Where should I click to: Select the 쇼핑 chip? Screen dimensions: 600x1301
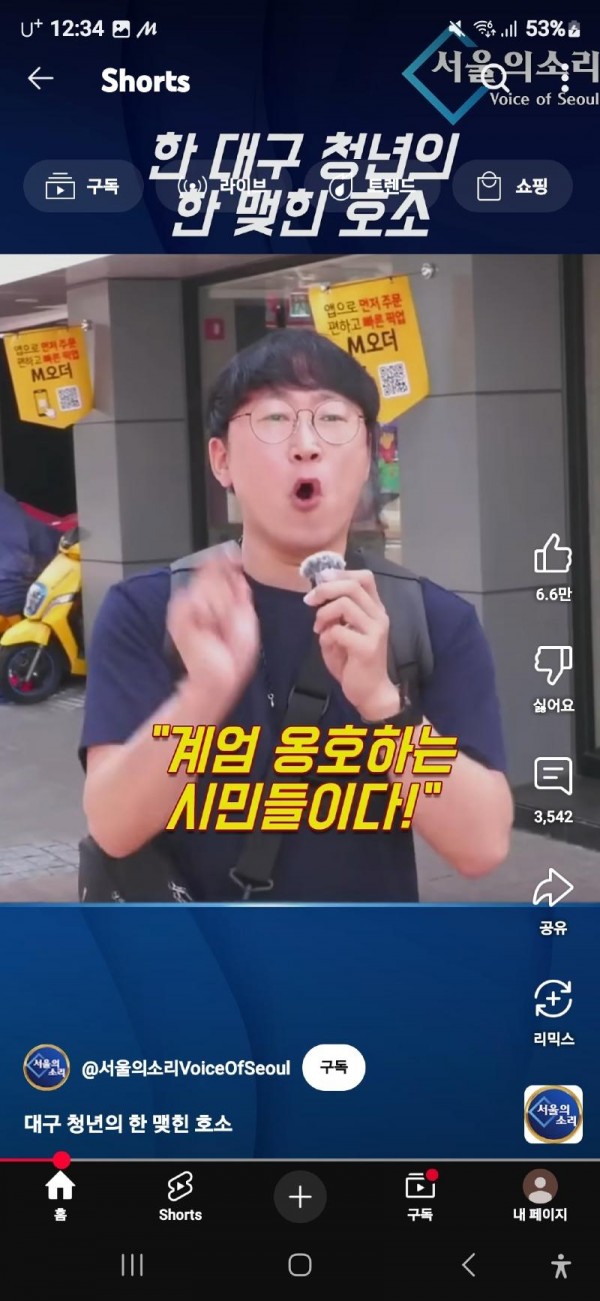512,186
